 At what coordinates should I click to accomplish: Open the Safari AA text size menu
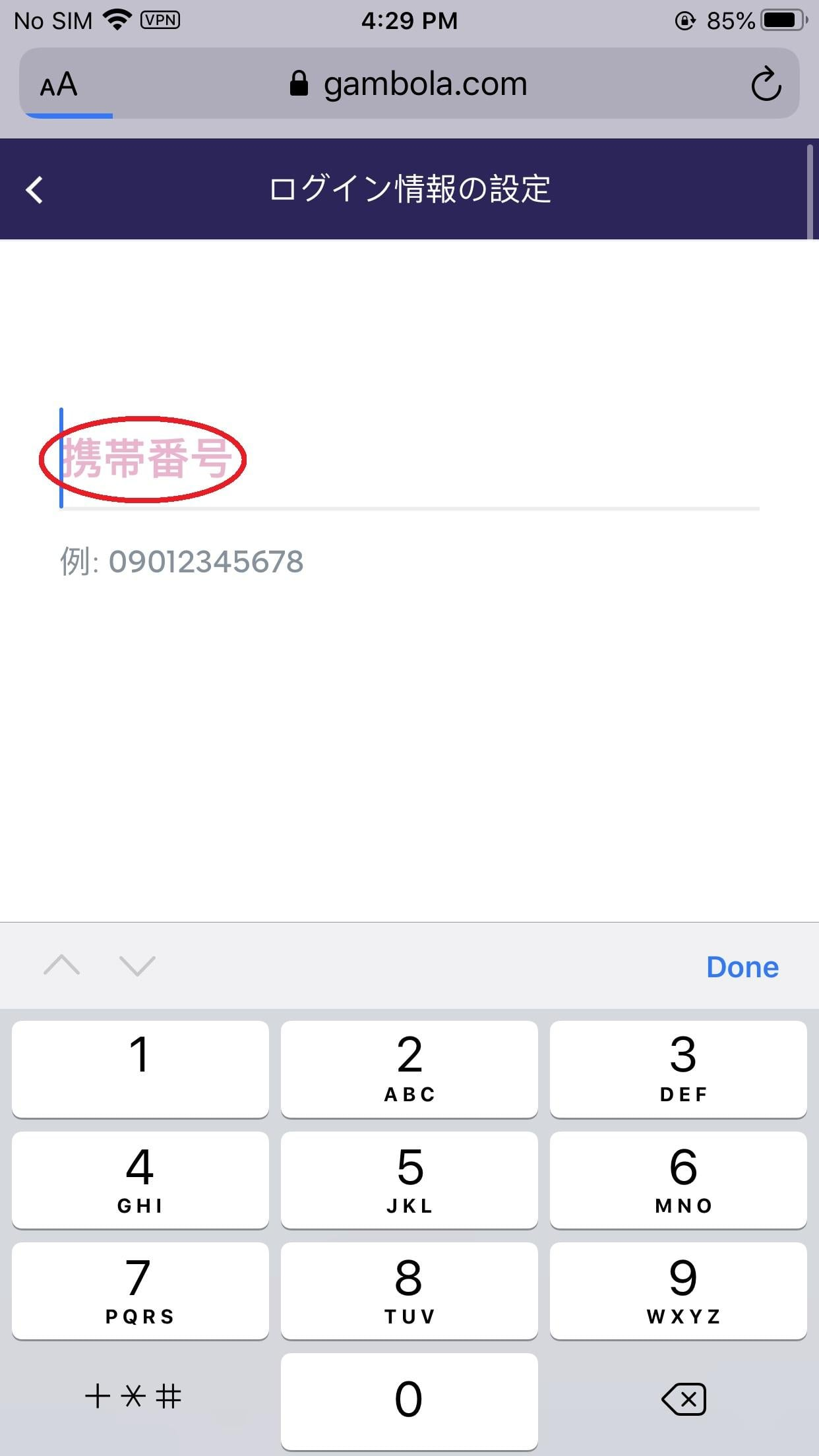tap(59, 85)
